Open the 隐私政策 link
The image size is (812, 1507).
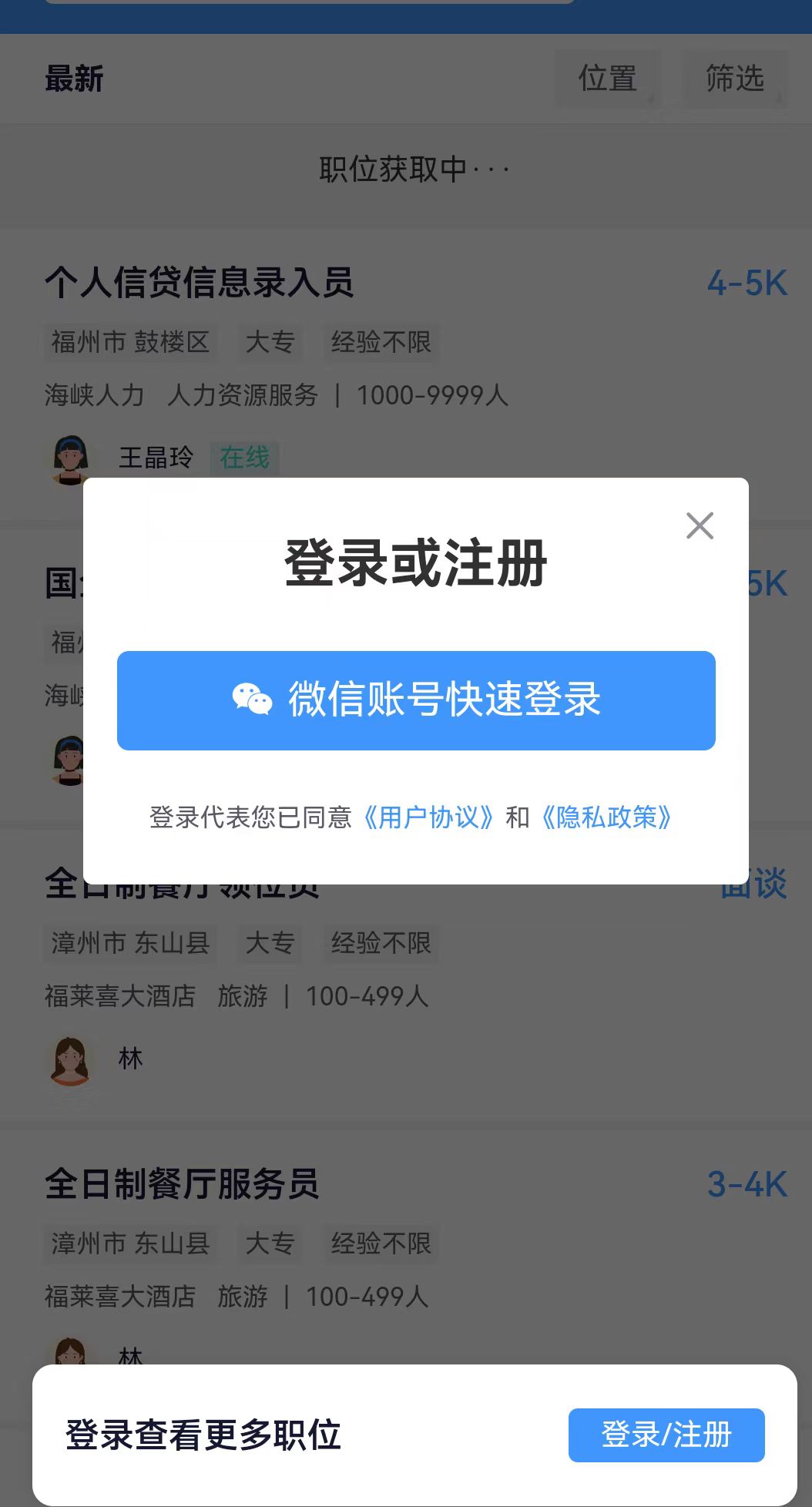tap(606, 817)
